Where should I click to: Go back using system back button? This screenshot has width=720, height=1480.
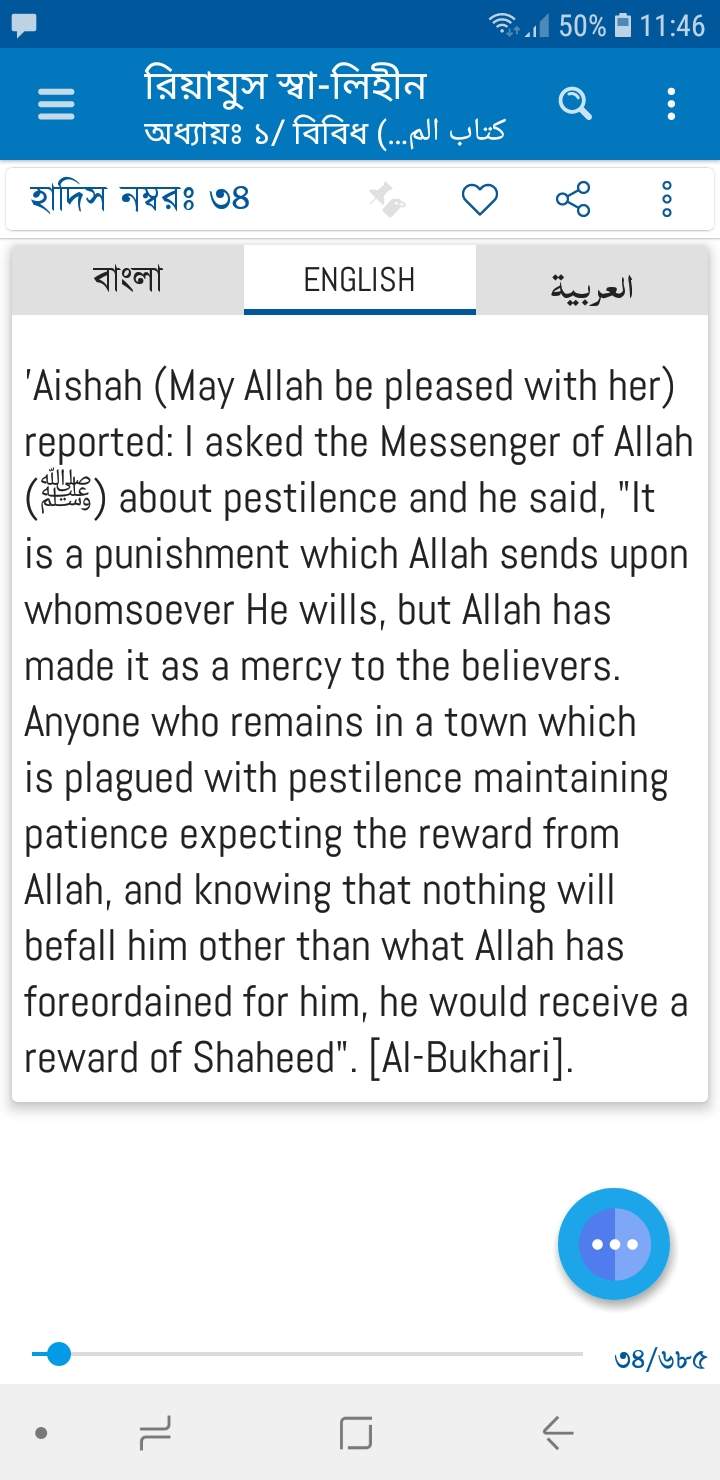557,1433
